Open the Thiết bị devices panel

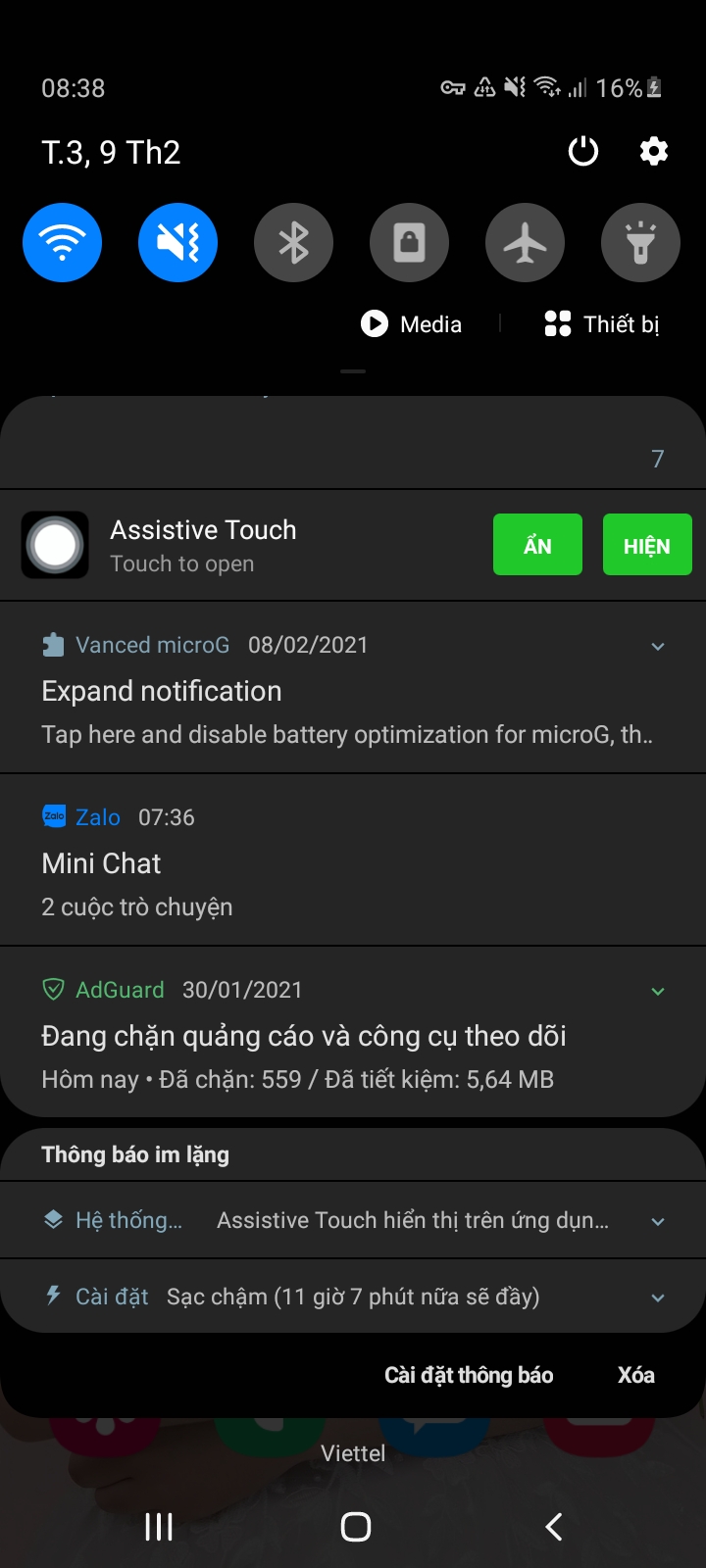tap(601, 324)
